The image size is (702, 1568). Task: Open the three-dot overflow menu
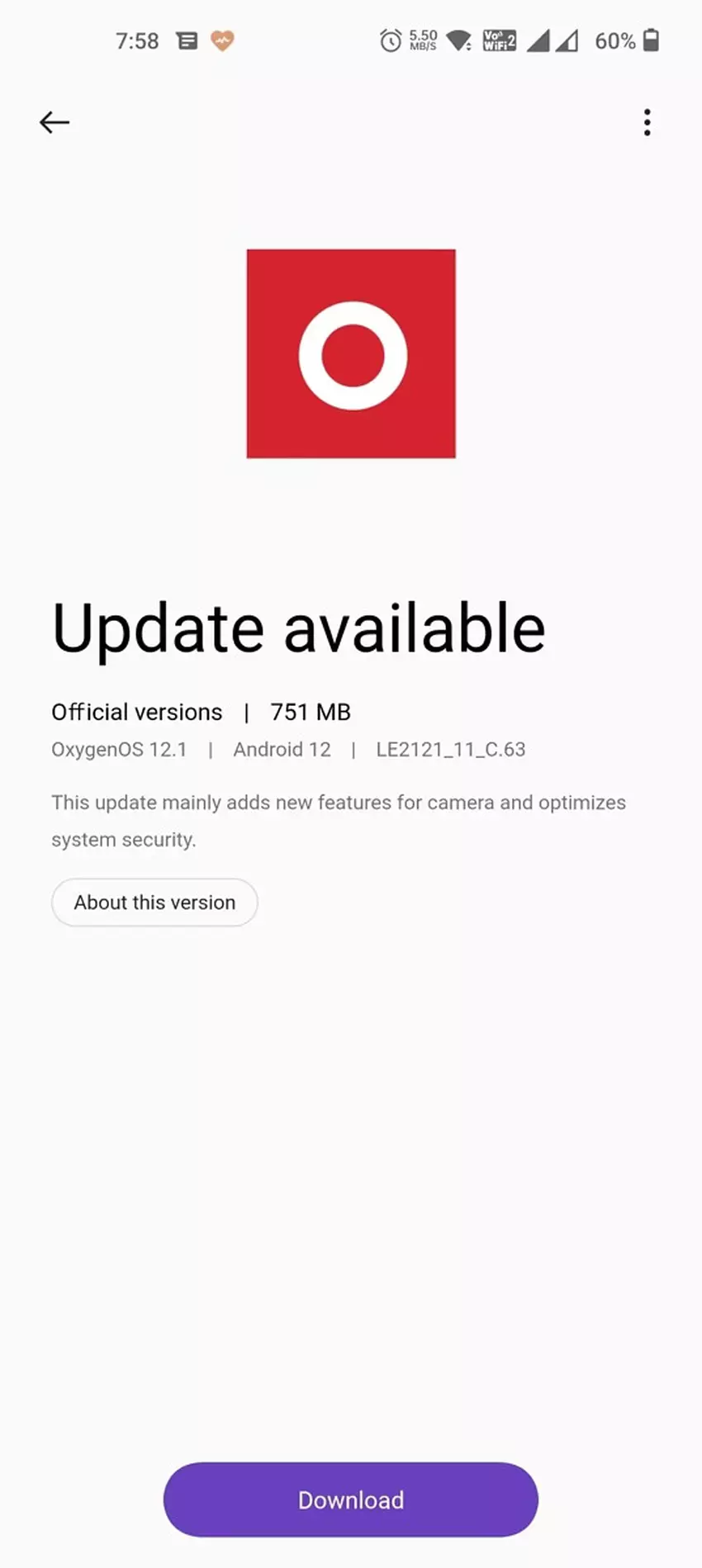tap(647, 122)
